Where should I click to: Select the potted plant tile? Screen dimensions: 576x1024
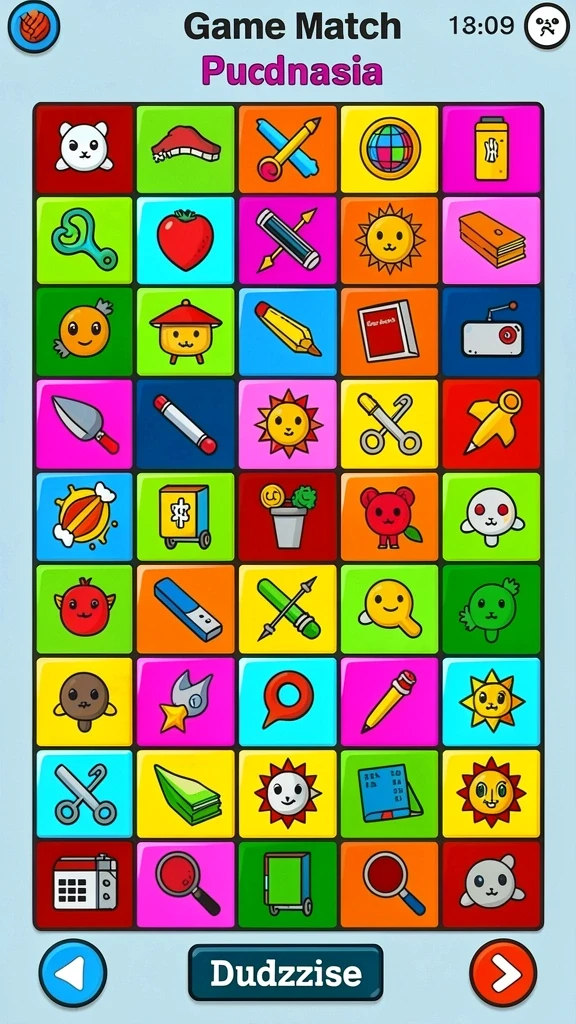(x=287, y=517)
